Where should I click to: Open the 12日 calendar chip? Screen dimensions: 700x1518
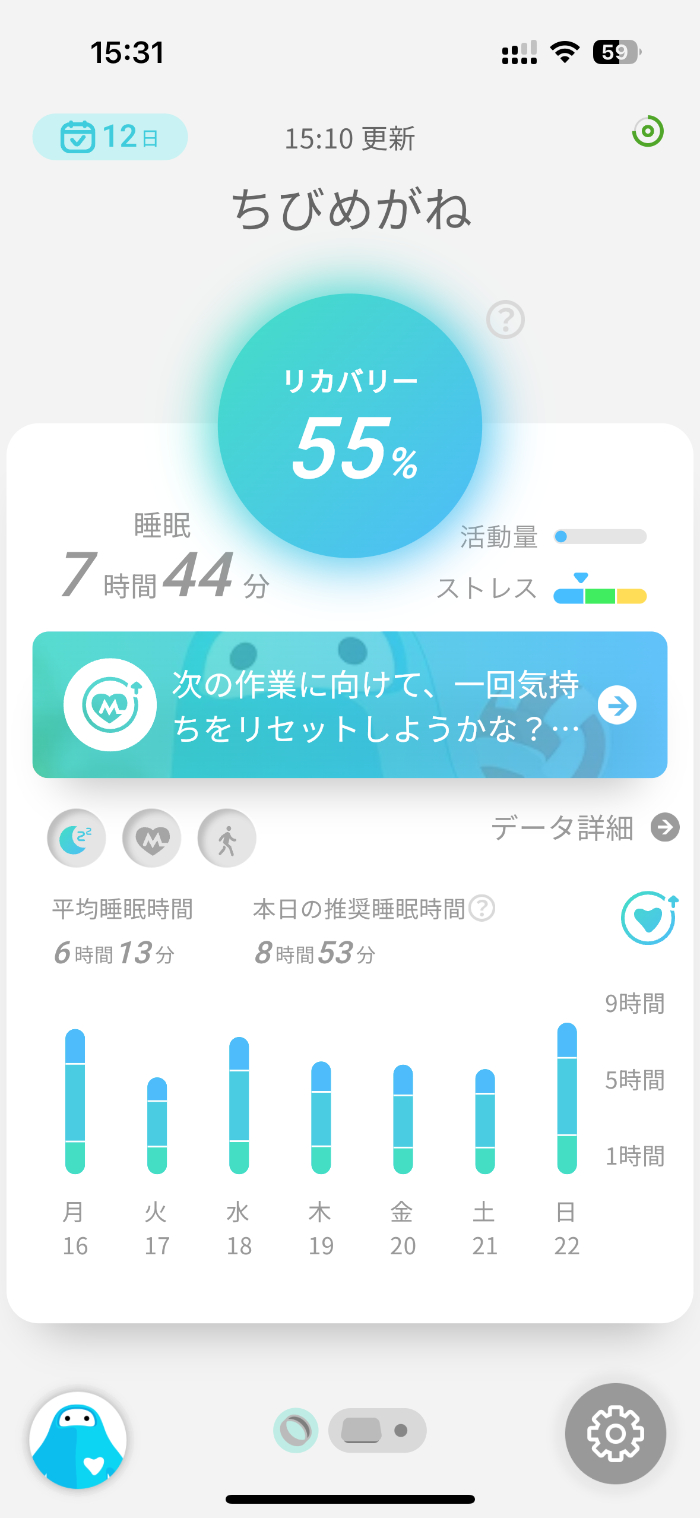tap(110, 137)
